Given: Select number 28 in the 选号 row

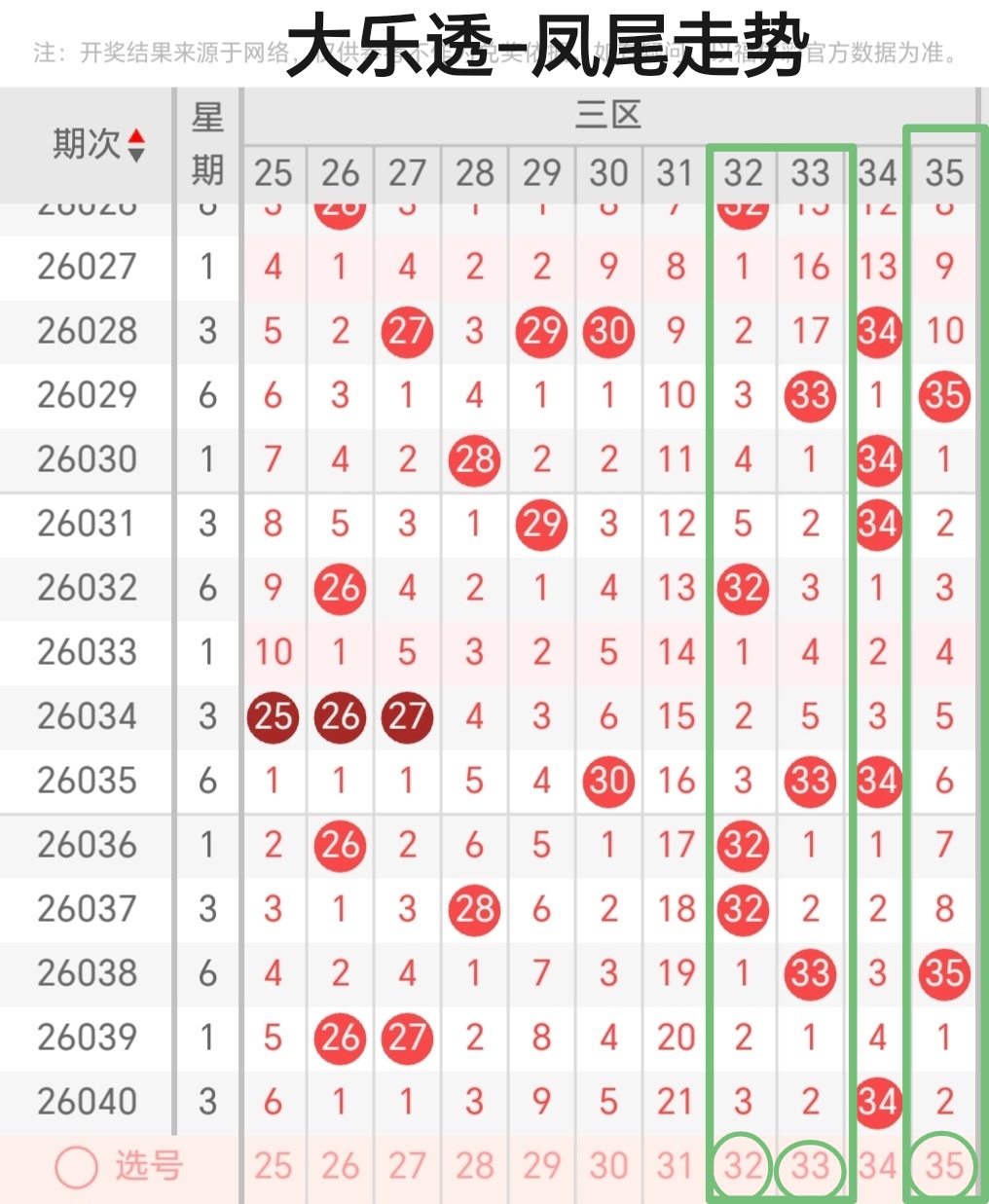Looking at the screenshot, I should tap(474, 1166).
